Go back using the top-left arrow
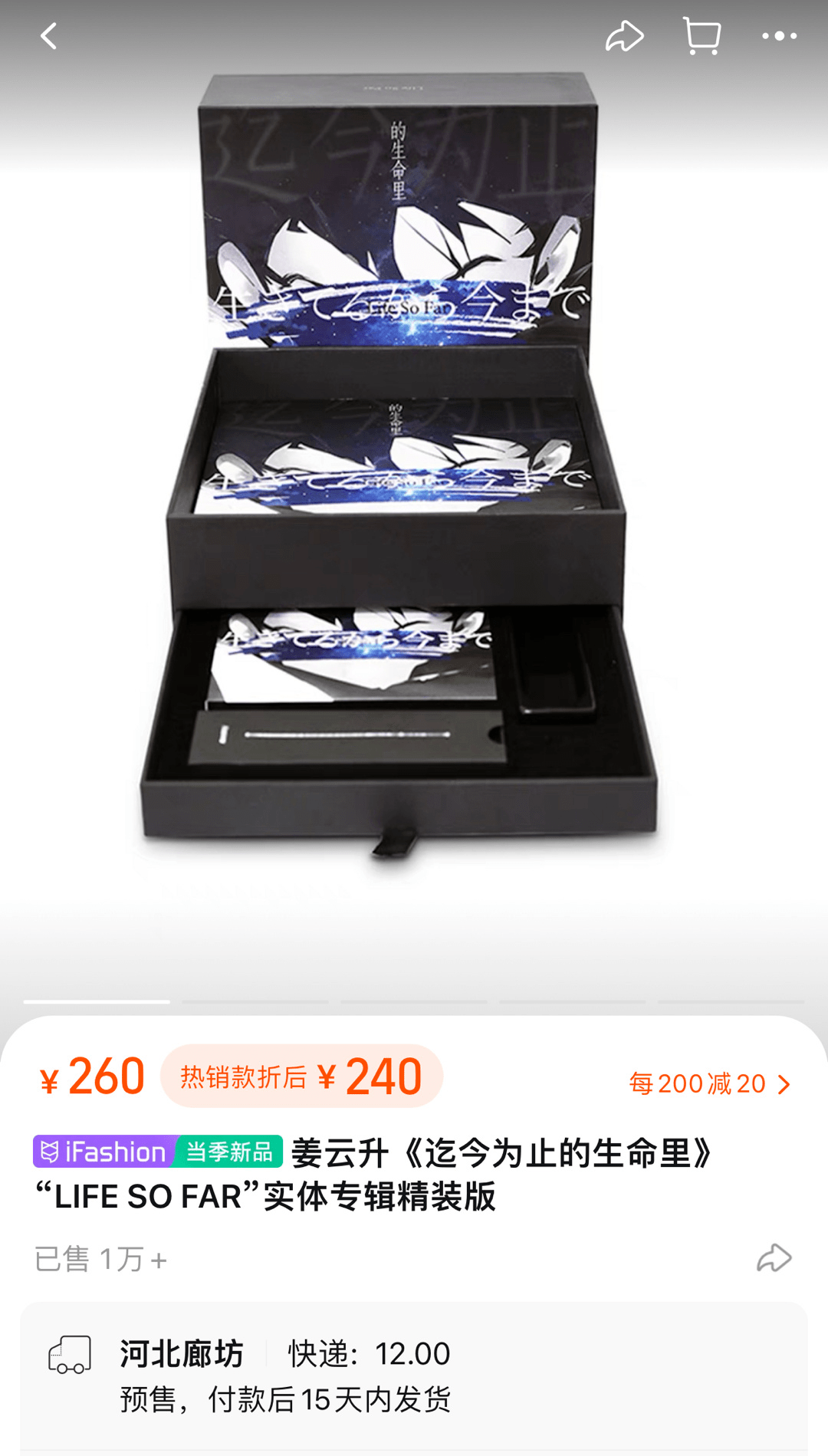Screen dimensions: 828x1456 click(x=49, y=36)
